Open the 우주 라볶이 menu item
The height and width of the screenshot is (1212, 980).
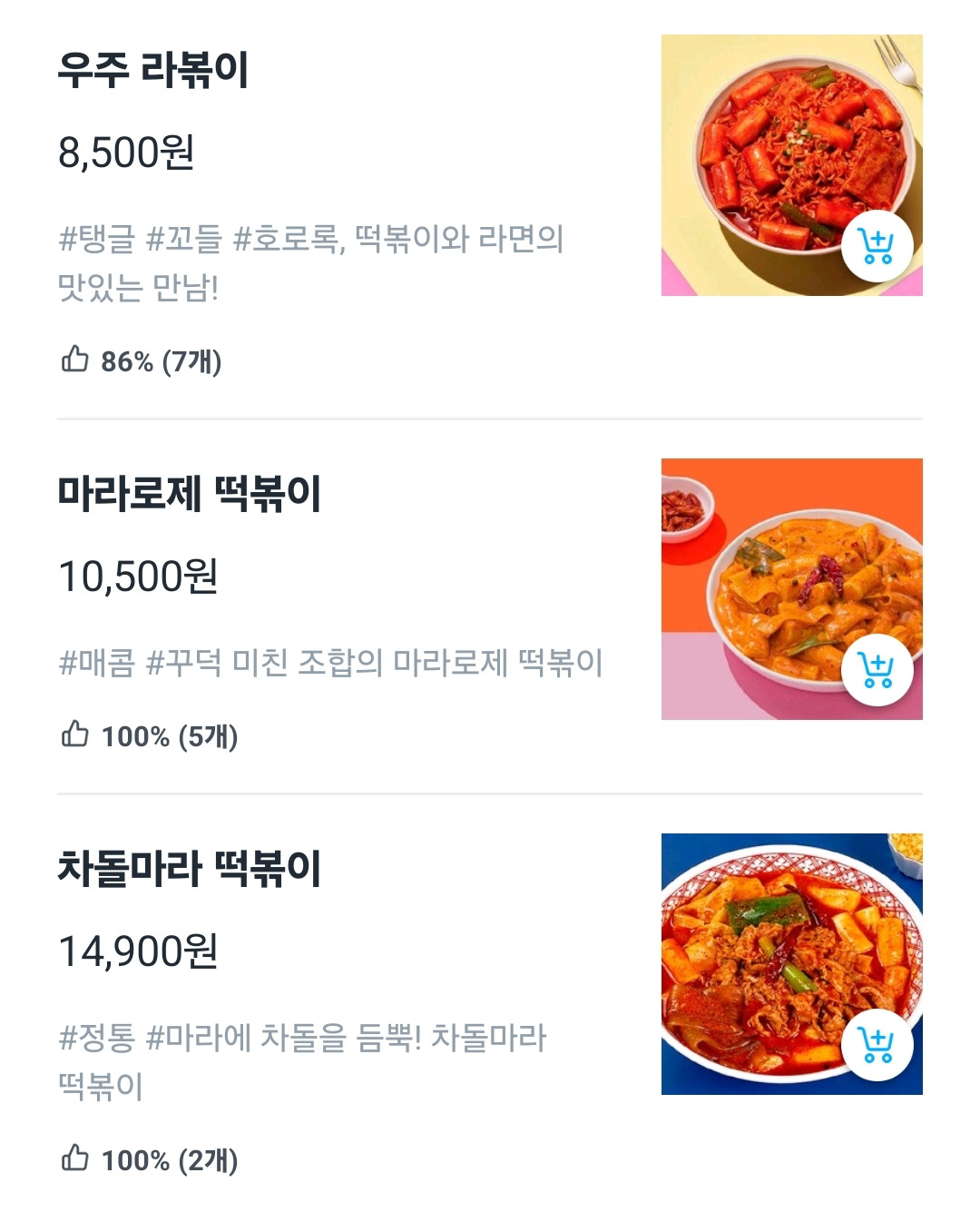(154, 71)
